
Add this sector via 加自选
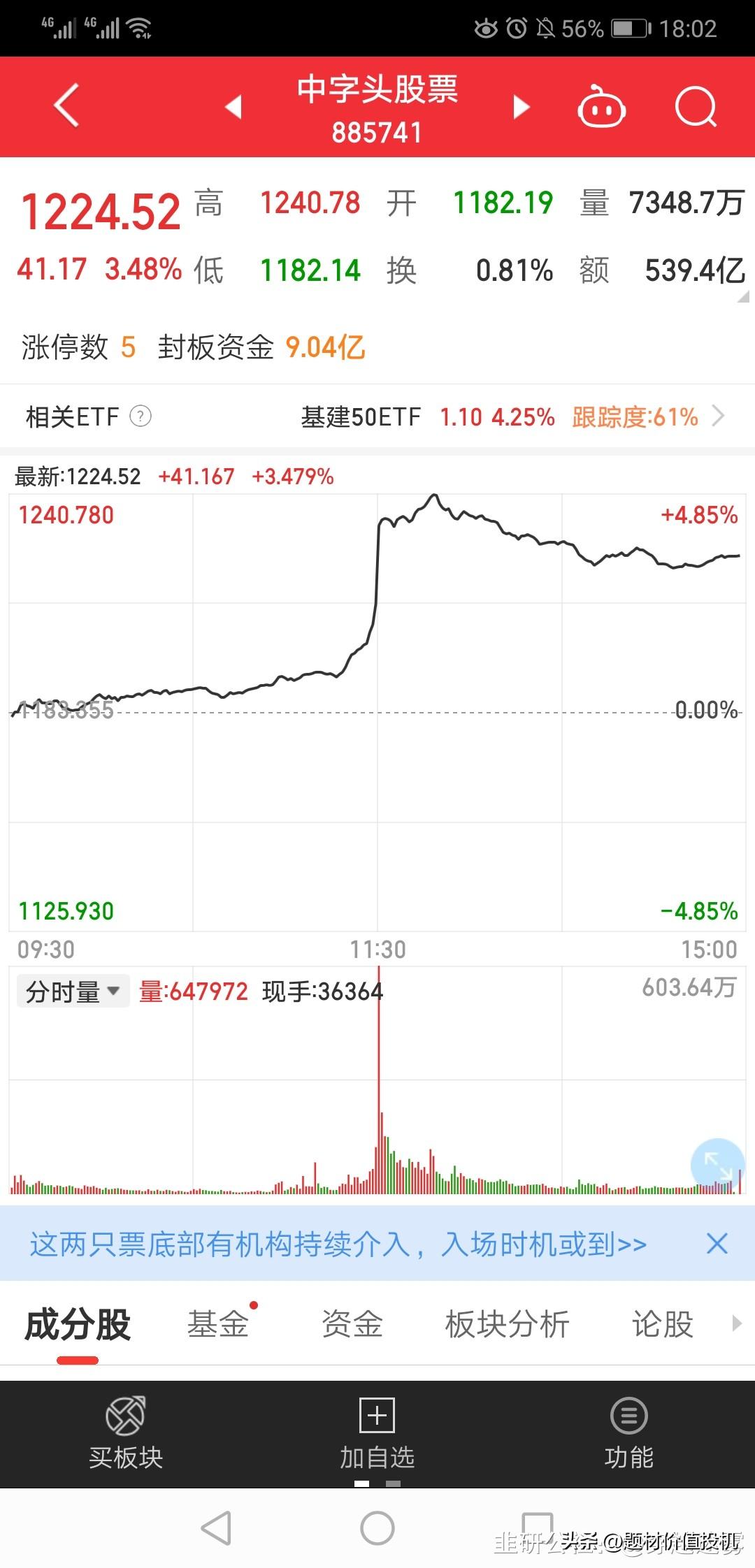[x=377, y=1433]
